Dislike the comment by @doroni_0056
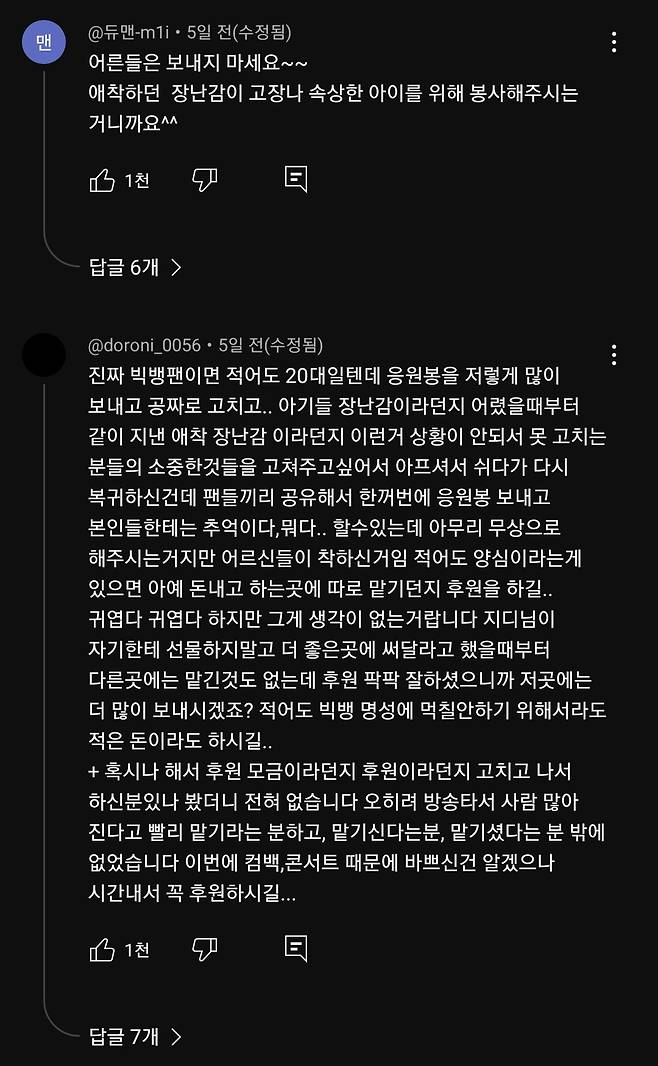This screenshot has width=658, height=1066. pos(205,949)
